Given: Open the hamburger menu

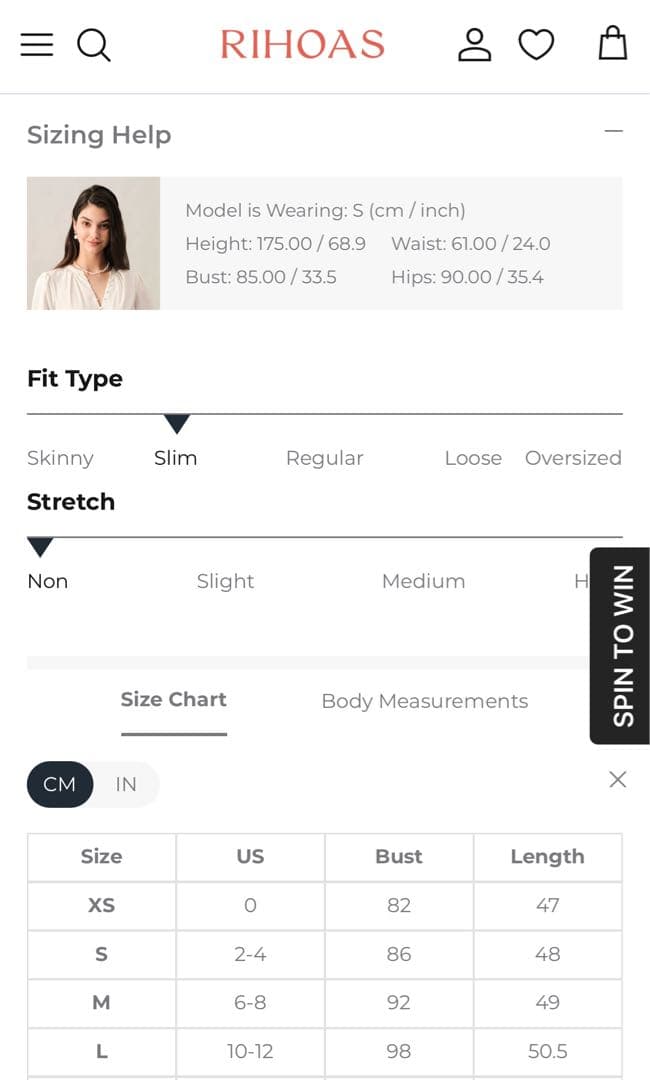Looking at the screenshot, I should pyautogui.click(x=37, y=45).
